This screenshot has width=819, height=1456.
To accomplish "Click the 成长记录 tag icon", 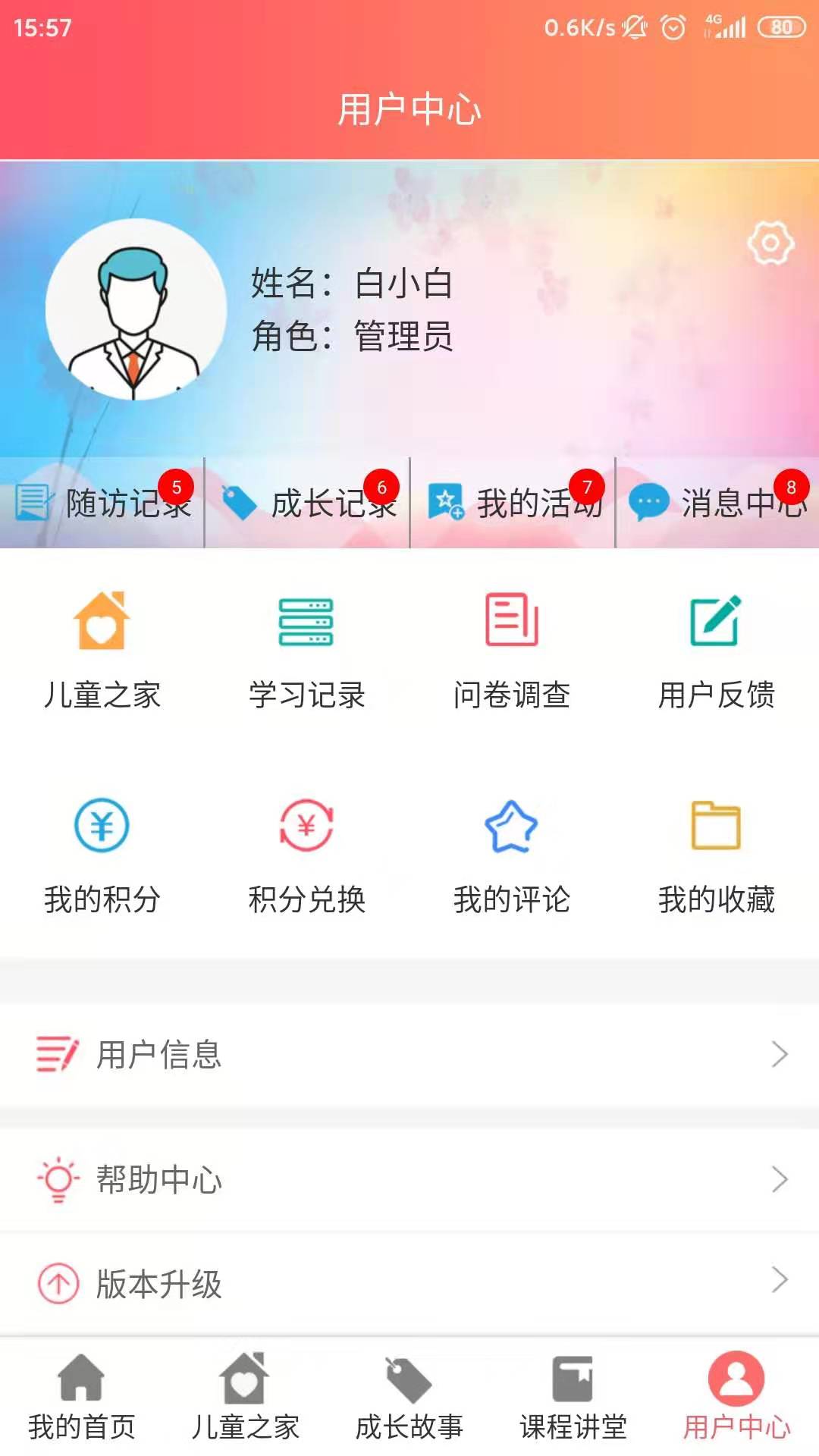I will 237,500.
